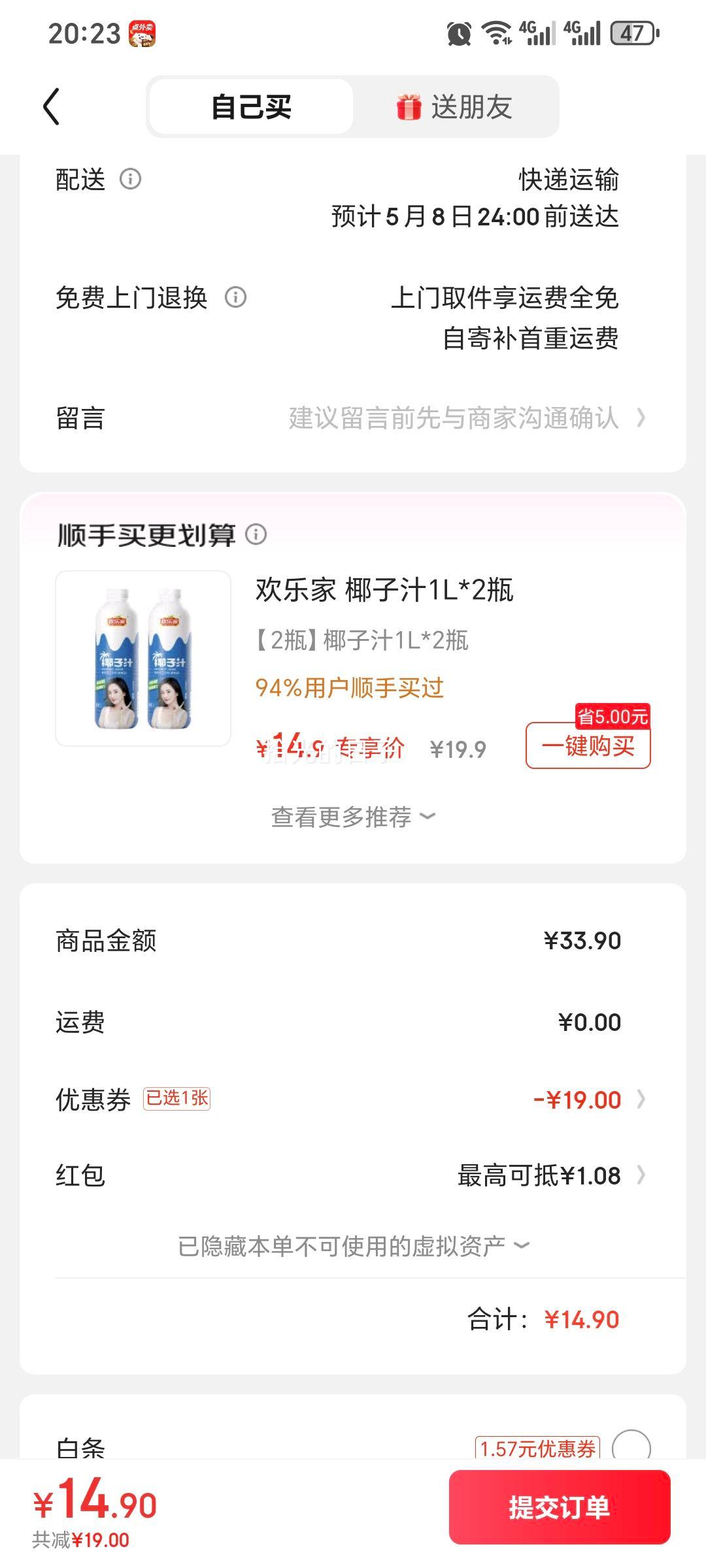Show info about 免费上门退换

click(x=235, y=298)
